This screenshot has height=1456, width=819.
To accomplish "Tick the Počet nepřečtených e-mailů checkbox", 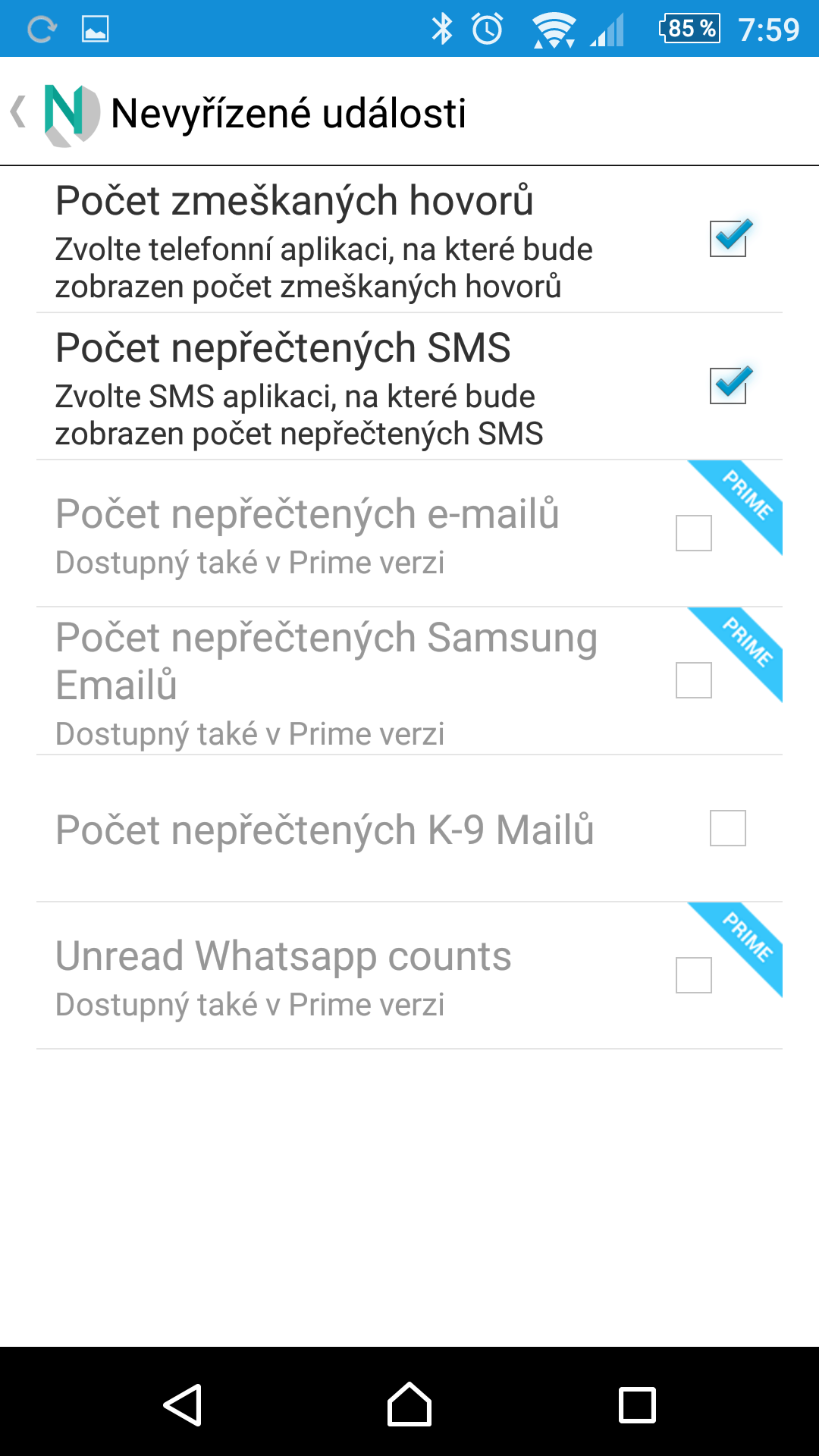I will [x=694, y=533].
